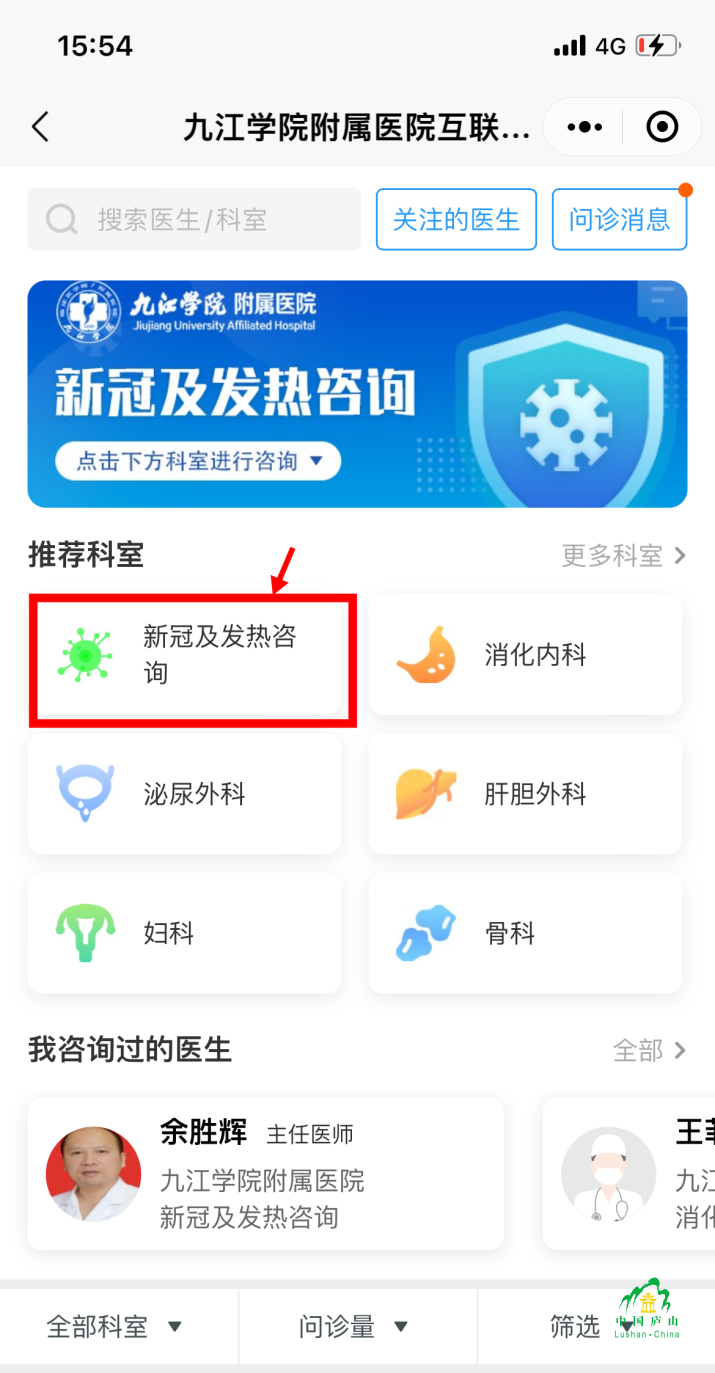The width and height of the screenshot is (715, 1373).
Task: Choose the 肝胆外科 department
Action: 525,794
